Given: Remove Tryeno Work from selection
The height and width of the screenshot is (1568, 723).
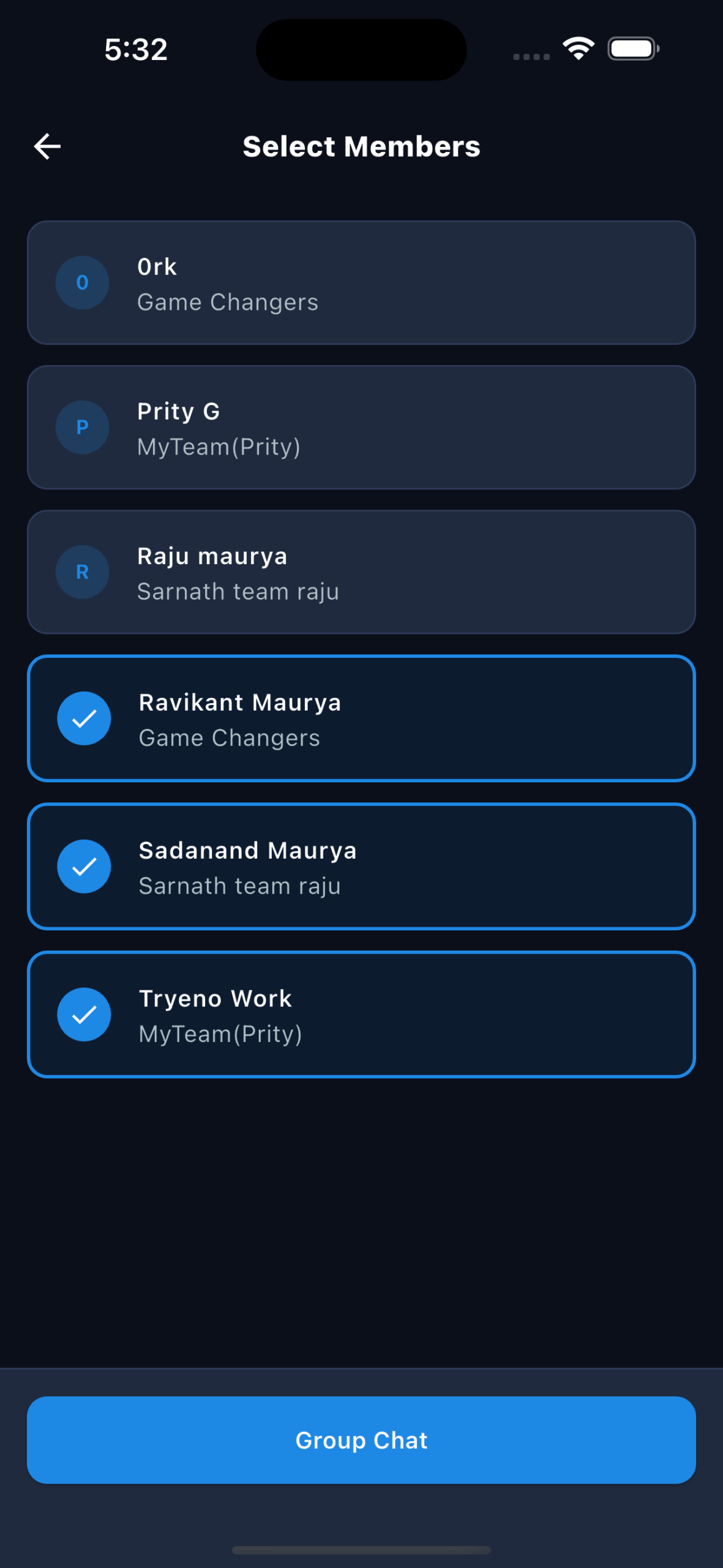Looking at the screenshot, I should (x=361, y=1014).
